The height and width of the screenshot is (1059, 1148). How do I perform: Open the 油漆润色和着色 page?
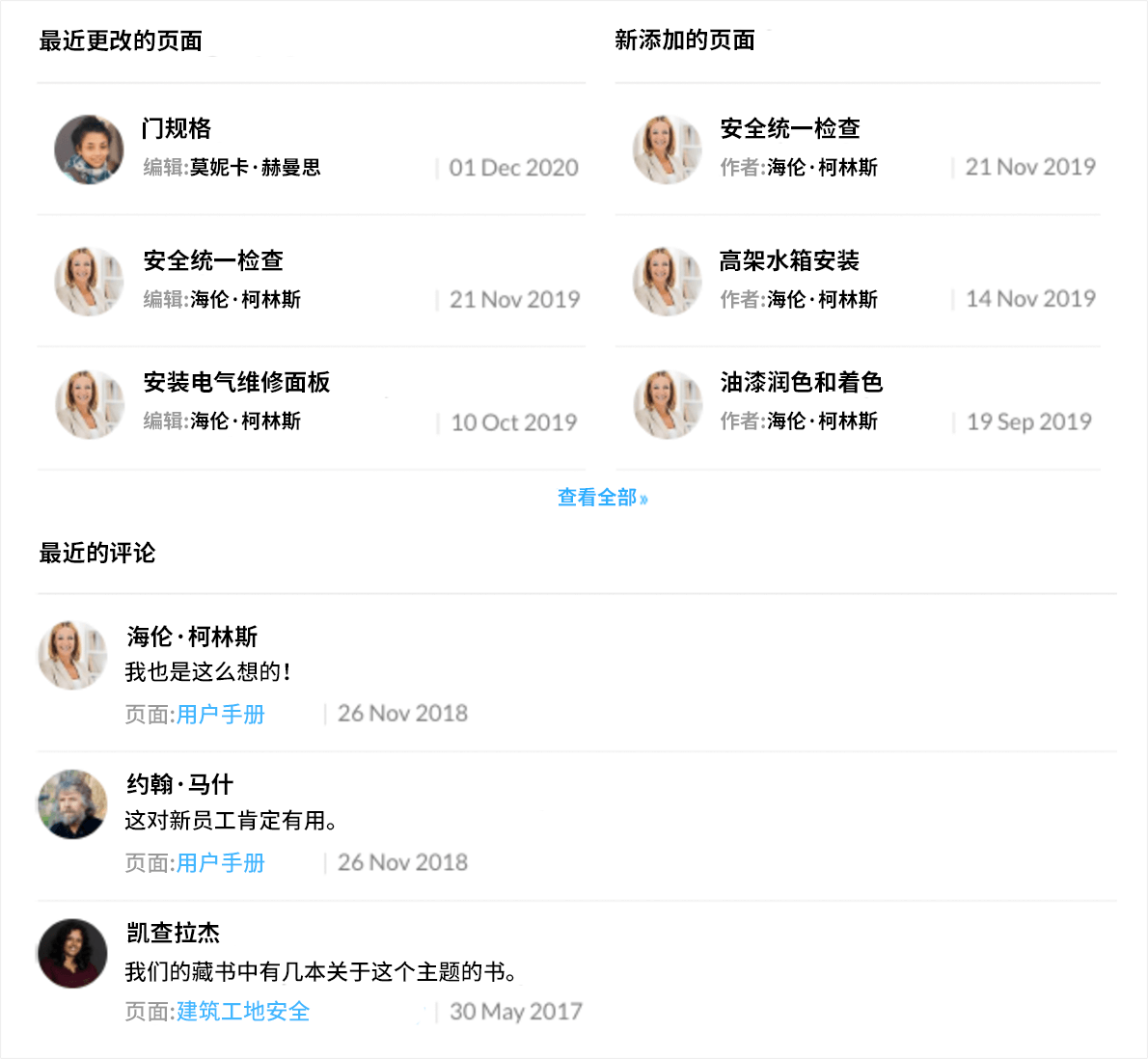(801, 382)
